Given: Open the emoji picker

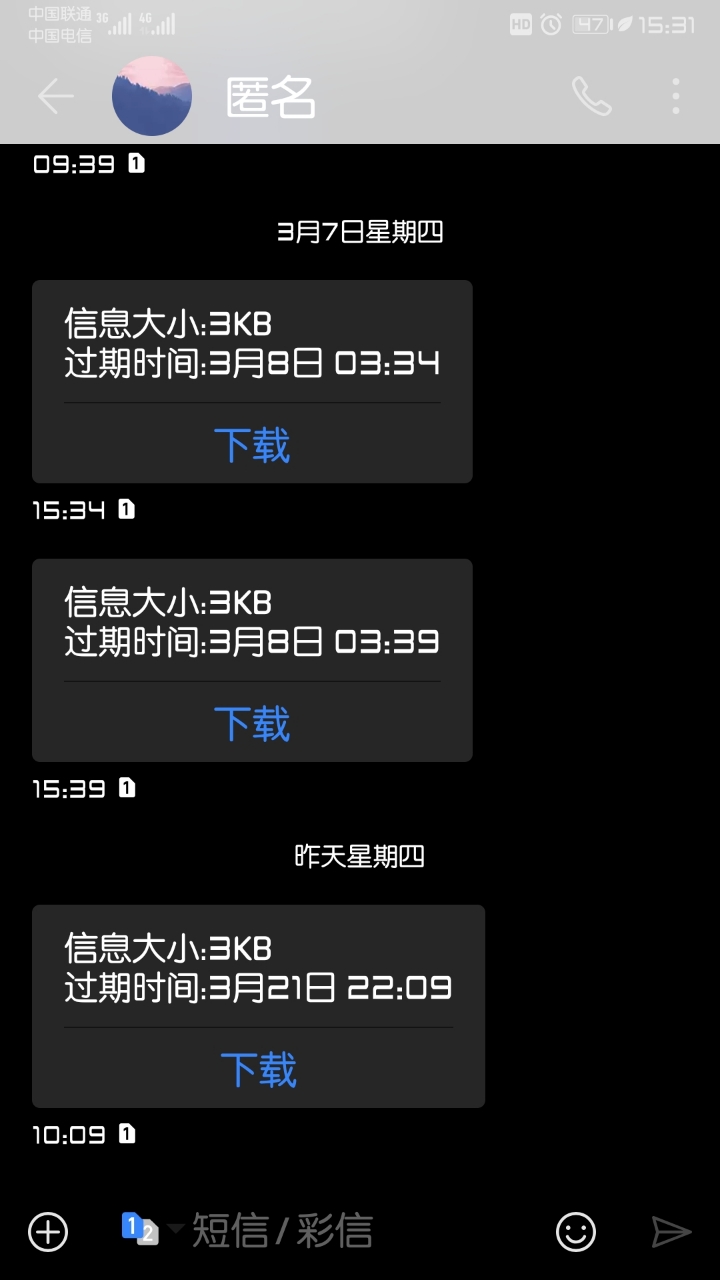Looking at the screenshot, I should pyautogui.click(x=575, y=1232).
